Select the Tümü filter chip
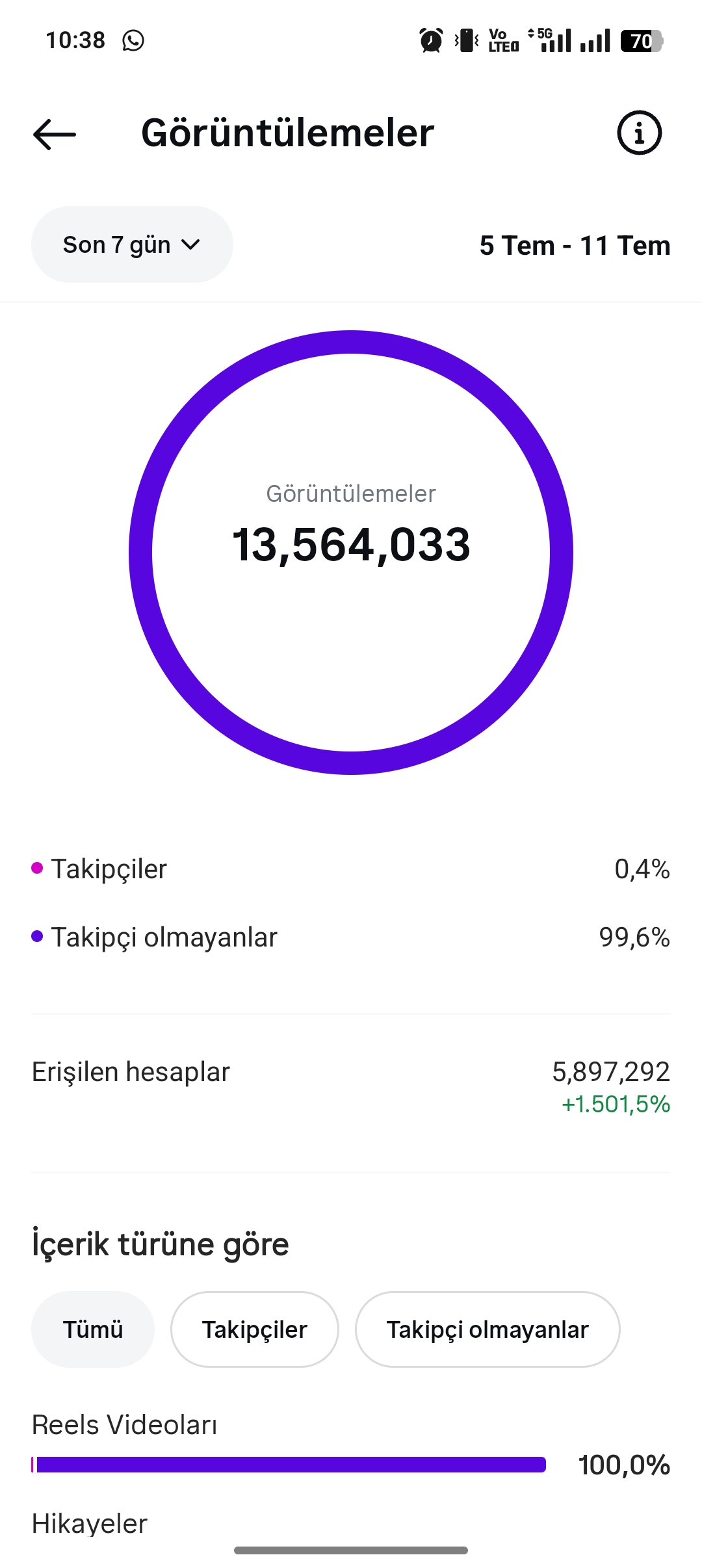 pos(93,1329)
